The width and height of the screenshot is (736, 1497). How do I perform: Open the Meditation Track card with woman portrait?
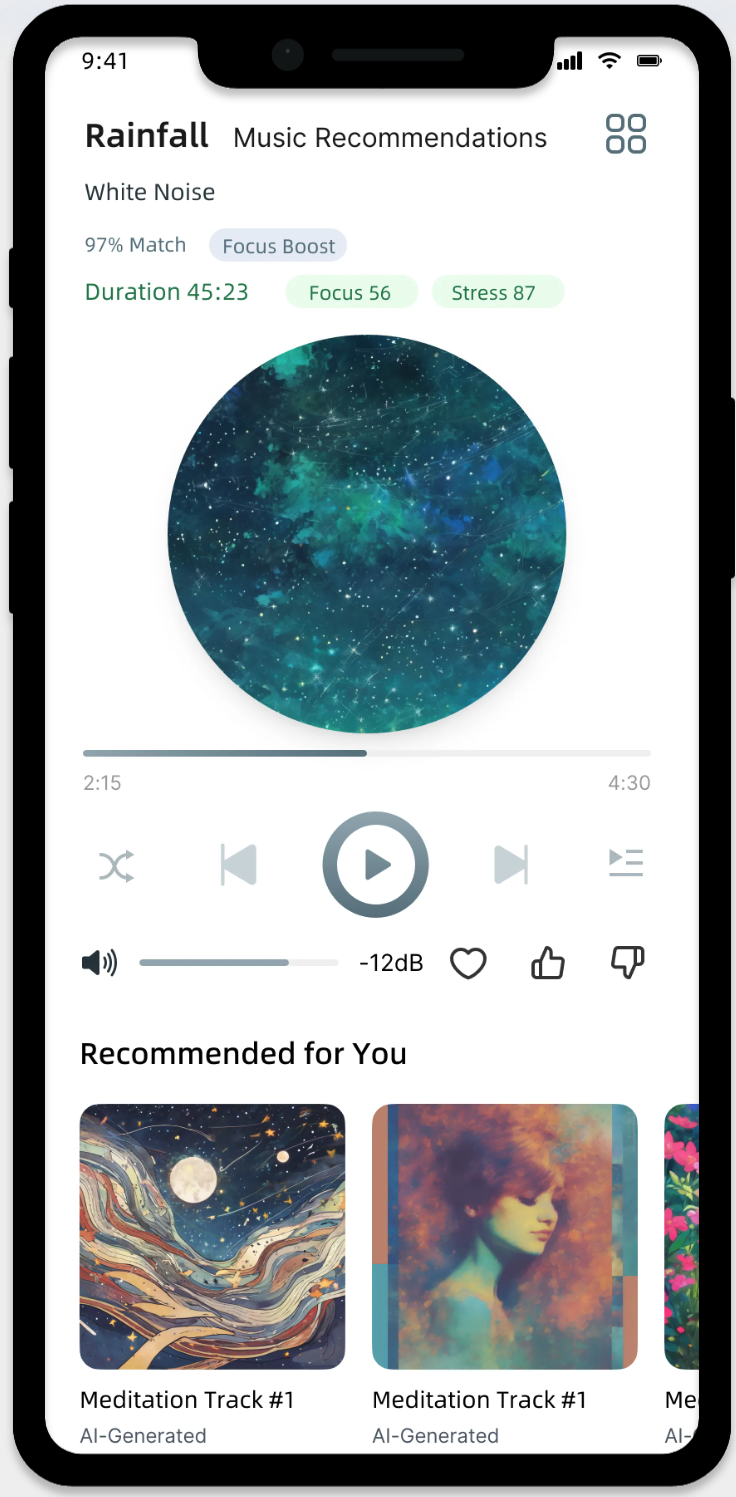point(505,1236)
